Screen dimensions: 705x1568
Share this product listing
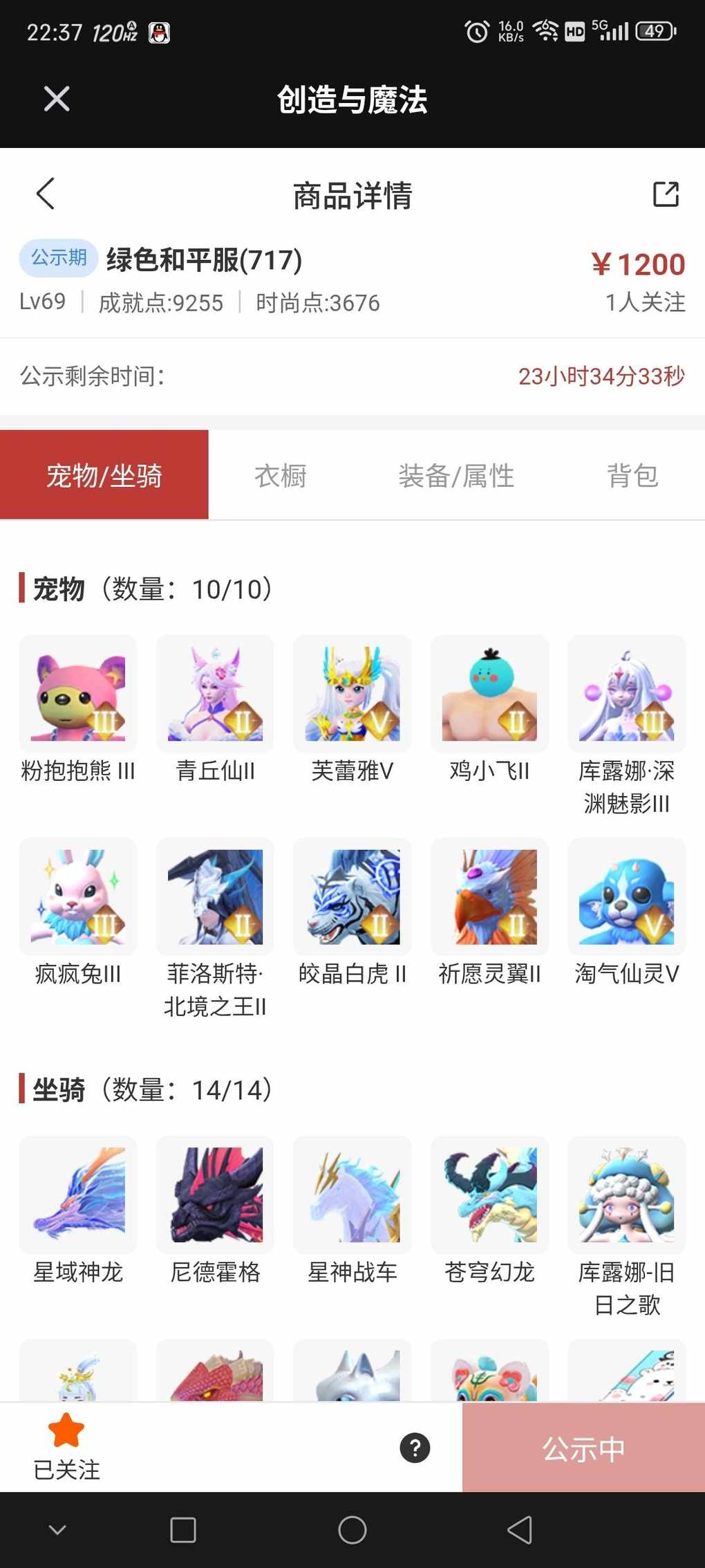click(x=666, y=194)
